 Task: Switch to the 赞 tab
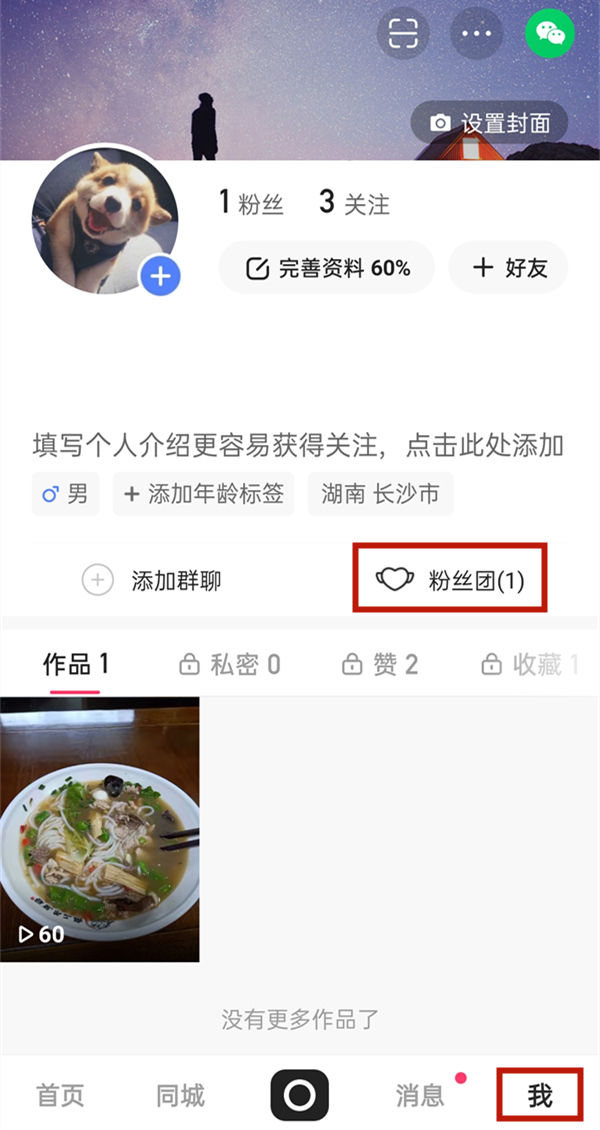click(380, 664)
